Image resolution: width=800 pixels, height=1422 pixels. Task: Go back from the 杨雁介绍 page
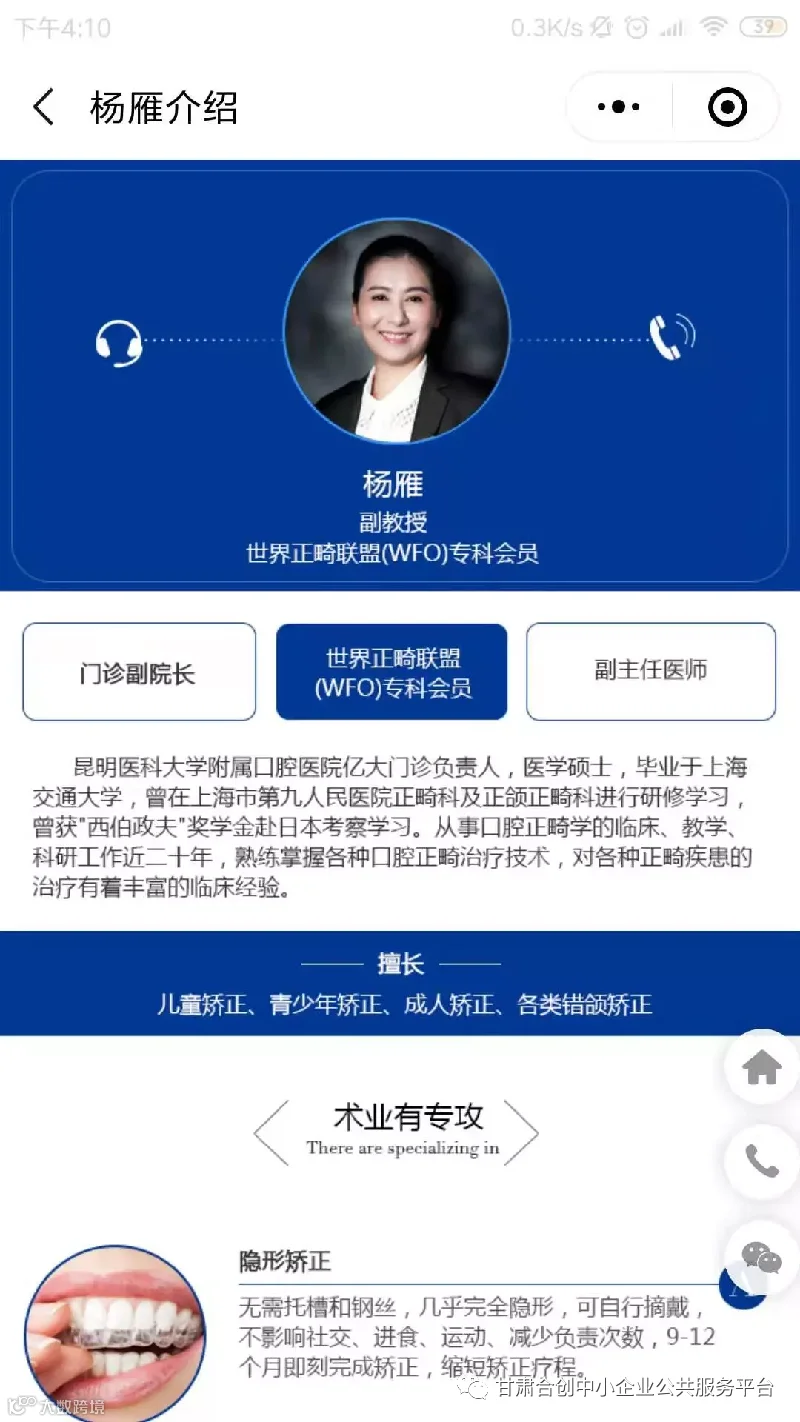tap(43, 107)
